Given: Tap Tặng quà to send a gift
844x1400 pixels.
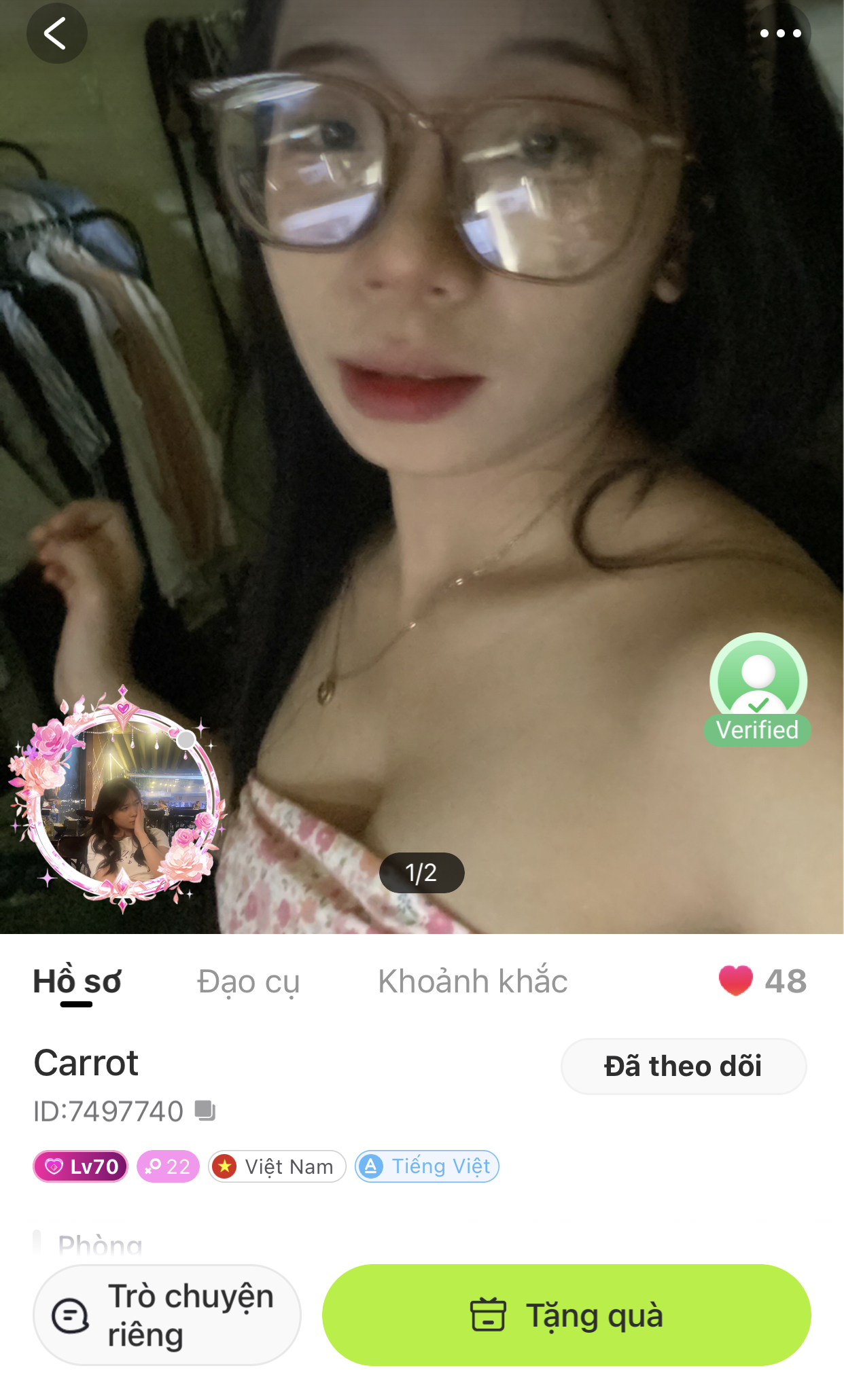Looking at the screenshot, I should pyautogui.click(x=567, y=1315).
